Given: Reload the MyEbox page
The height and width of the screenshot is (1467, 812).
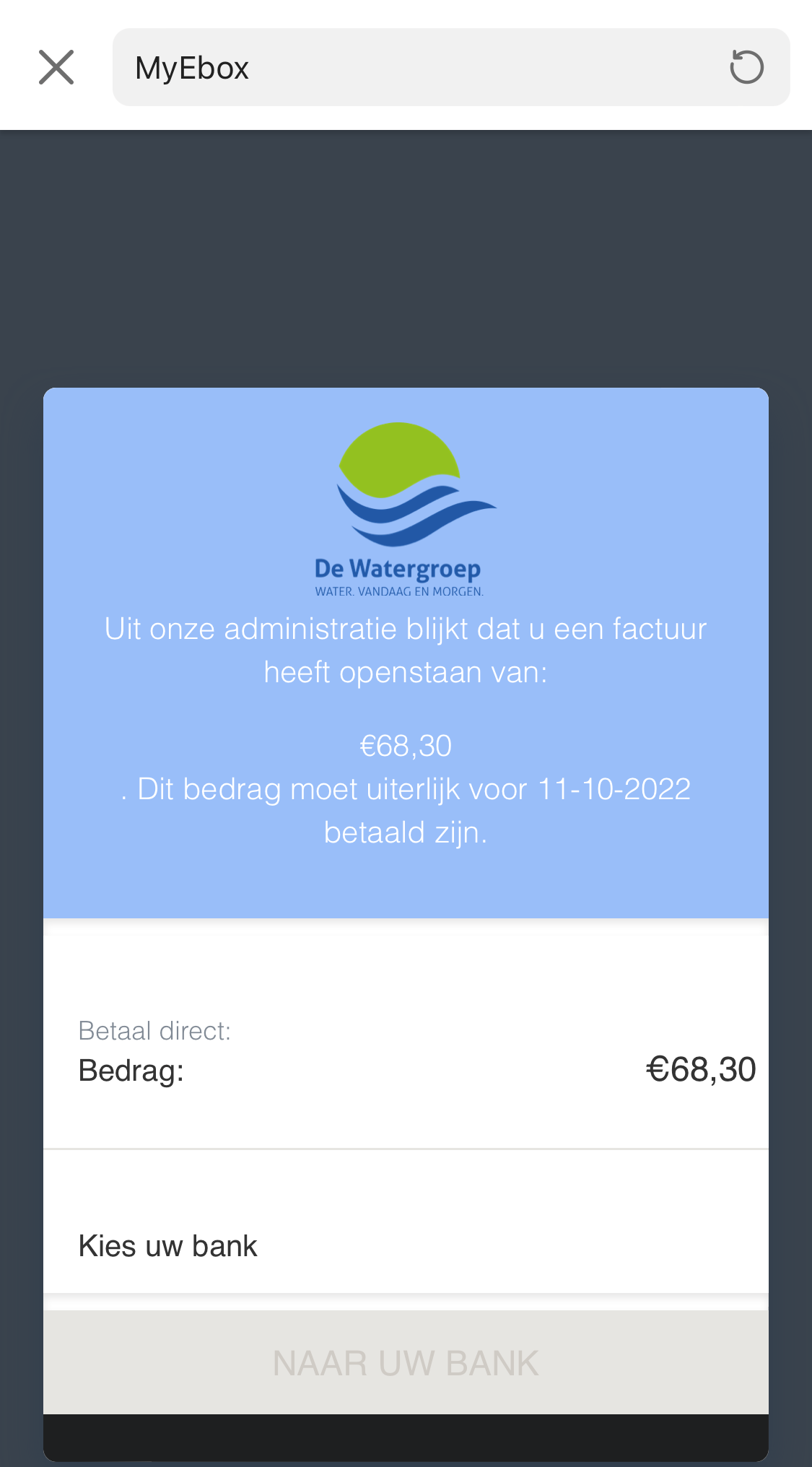Looking at the screenshot, I should tap(746, 67).
